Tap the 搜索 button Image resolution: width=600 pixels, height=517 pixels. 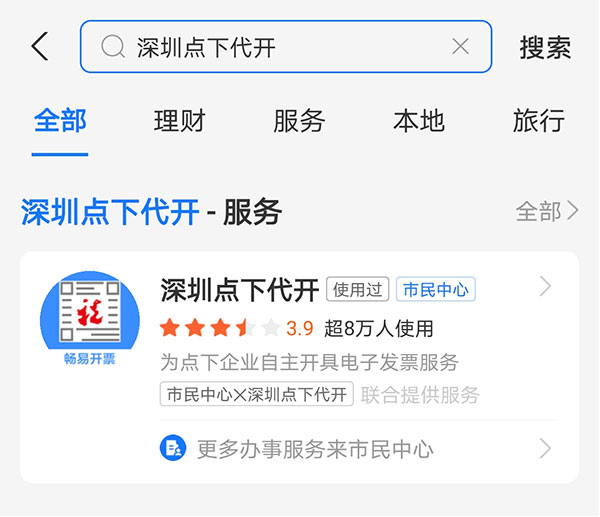tap(545, 47)
